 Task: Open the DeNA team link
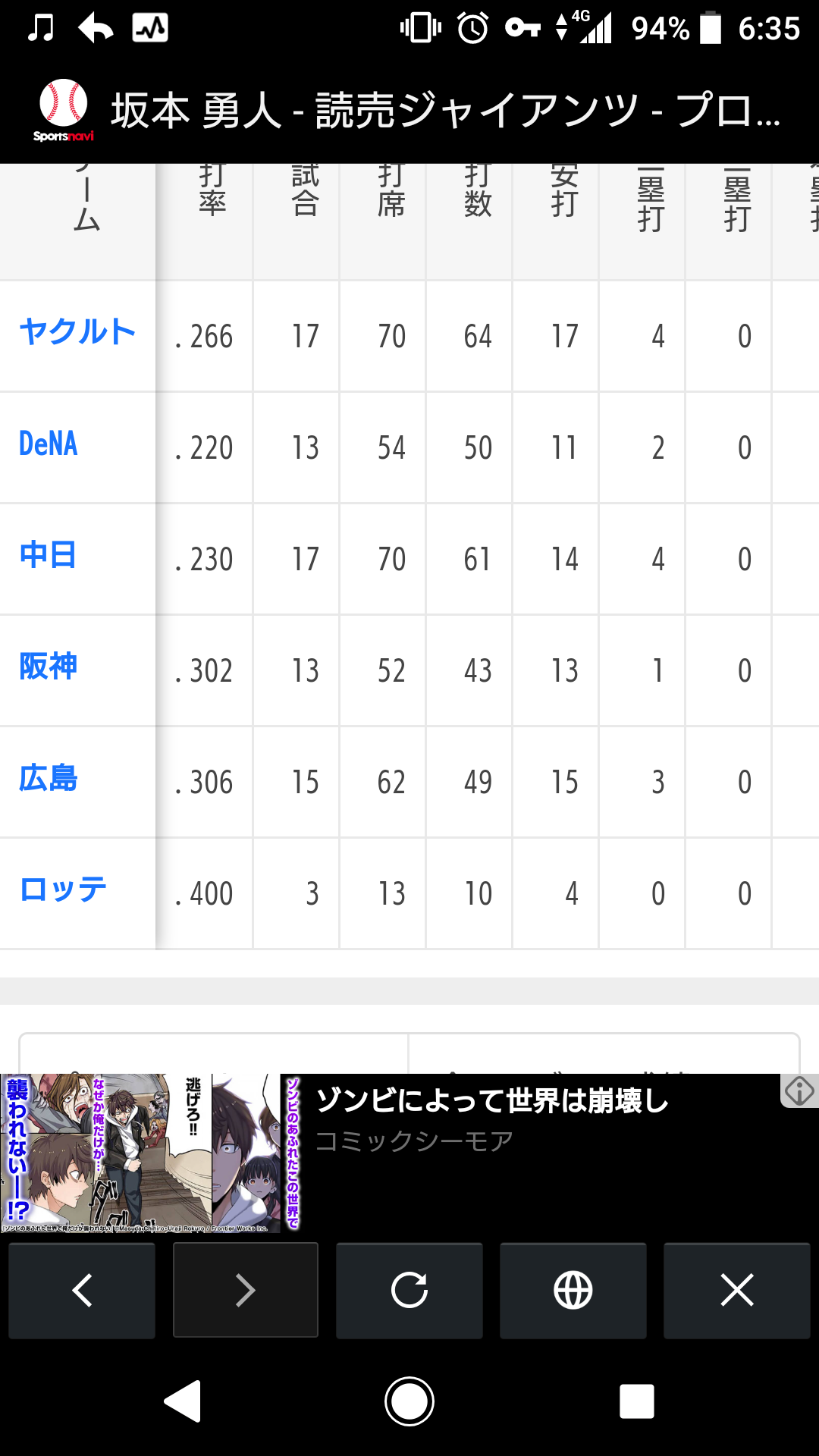click(49, 444)
